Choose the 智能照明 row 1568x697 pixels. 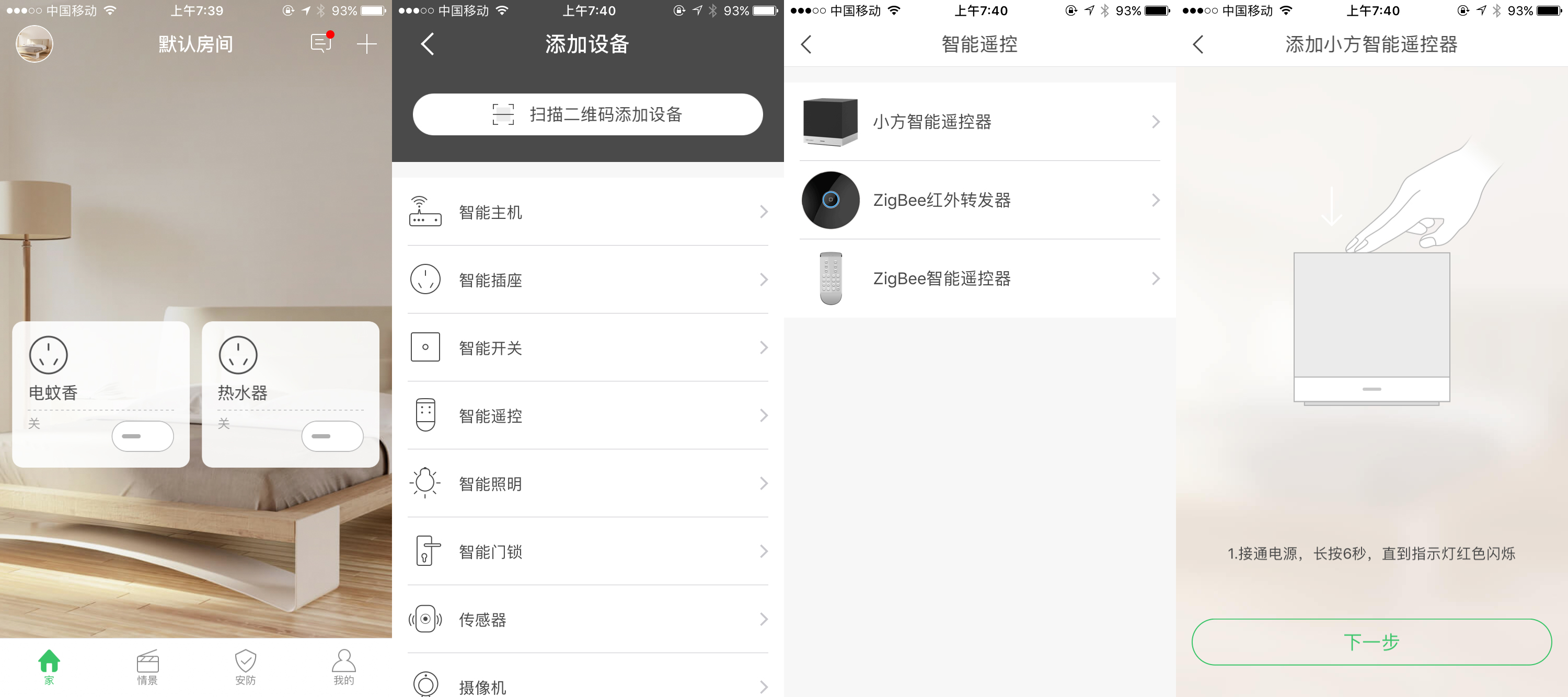tap(587, 483)
